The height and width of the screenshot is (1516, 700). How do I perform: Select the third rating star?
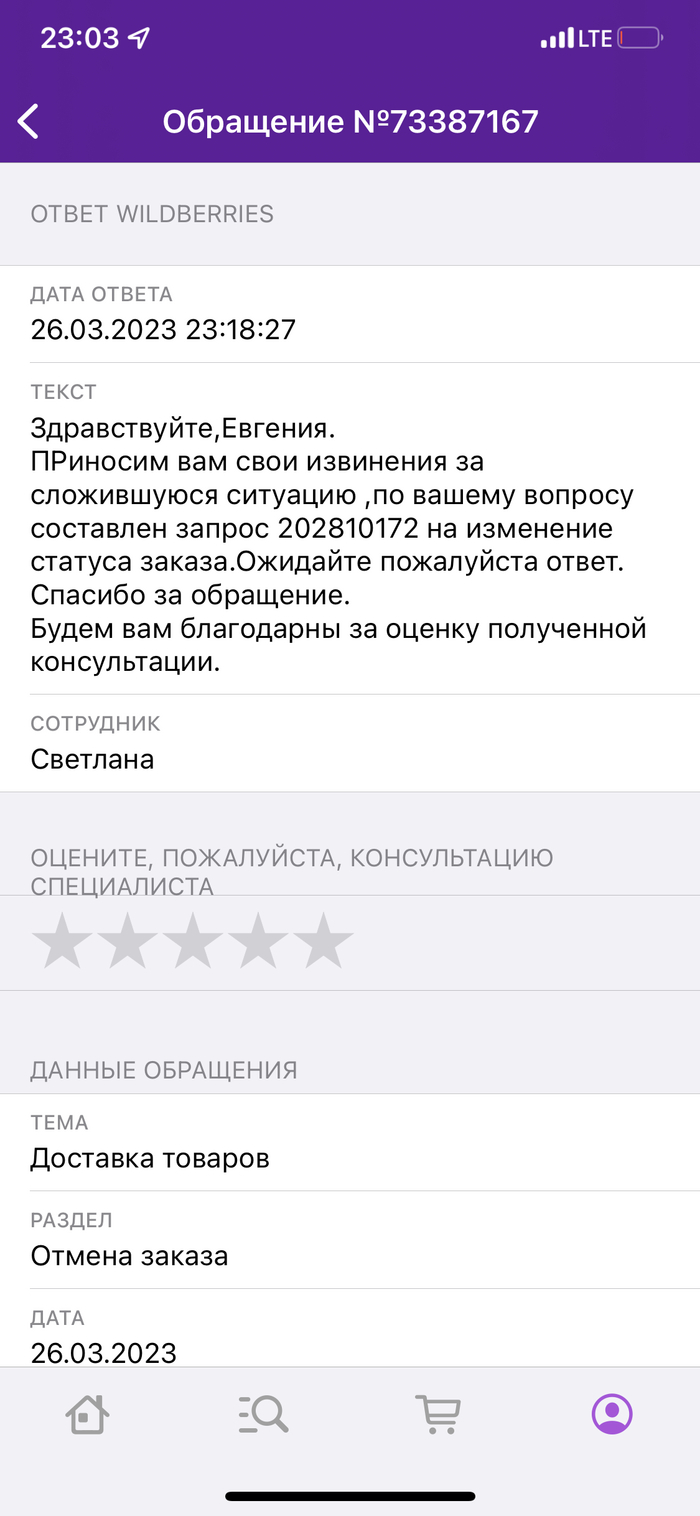[x=193, y=941]
